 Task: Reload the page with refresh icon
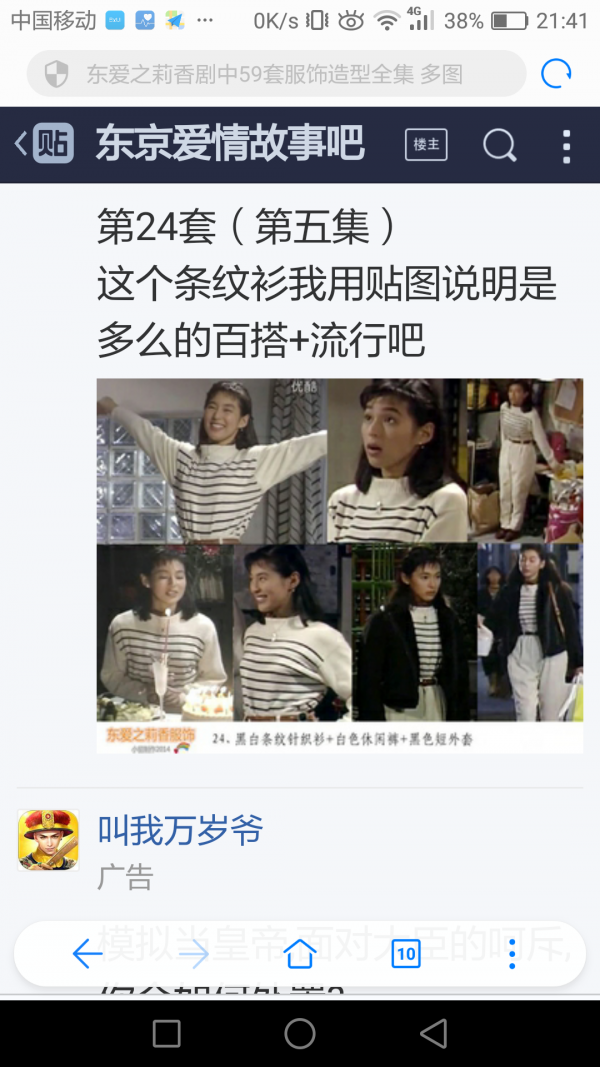pyautogui.click(x=556, y=73)
